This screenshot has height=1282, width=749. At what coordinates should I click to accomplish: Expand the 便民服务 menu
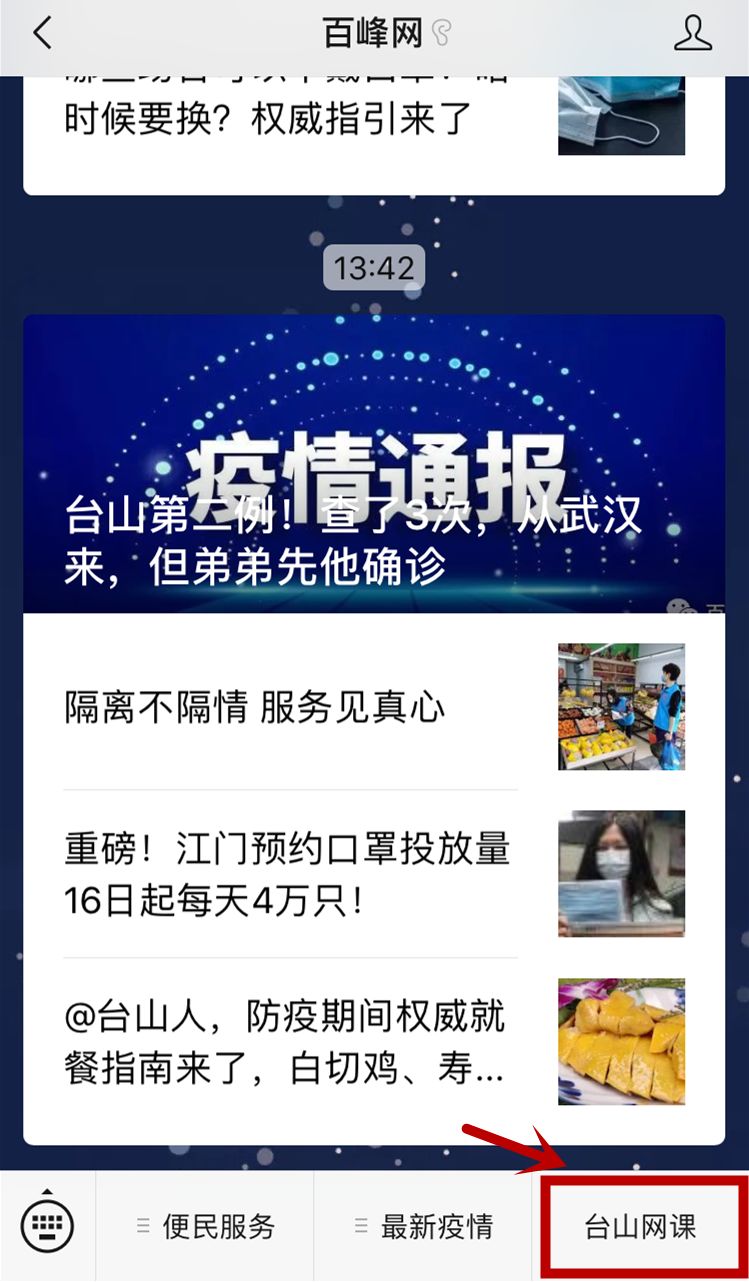pos(206,1226)
